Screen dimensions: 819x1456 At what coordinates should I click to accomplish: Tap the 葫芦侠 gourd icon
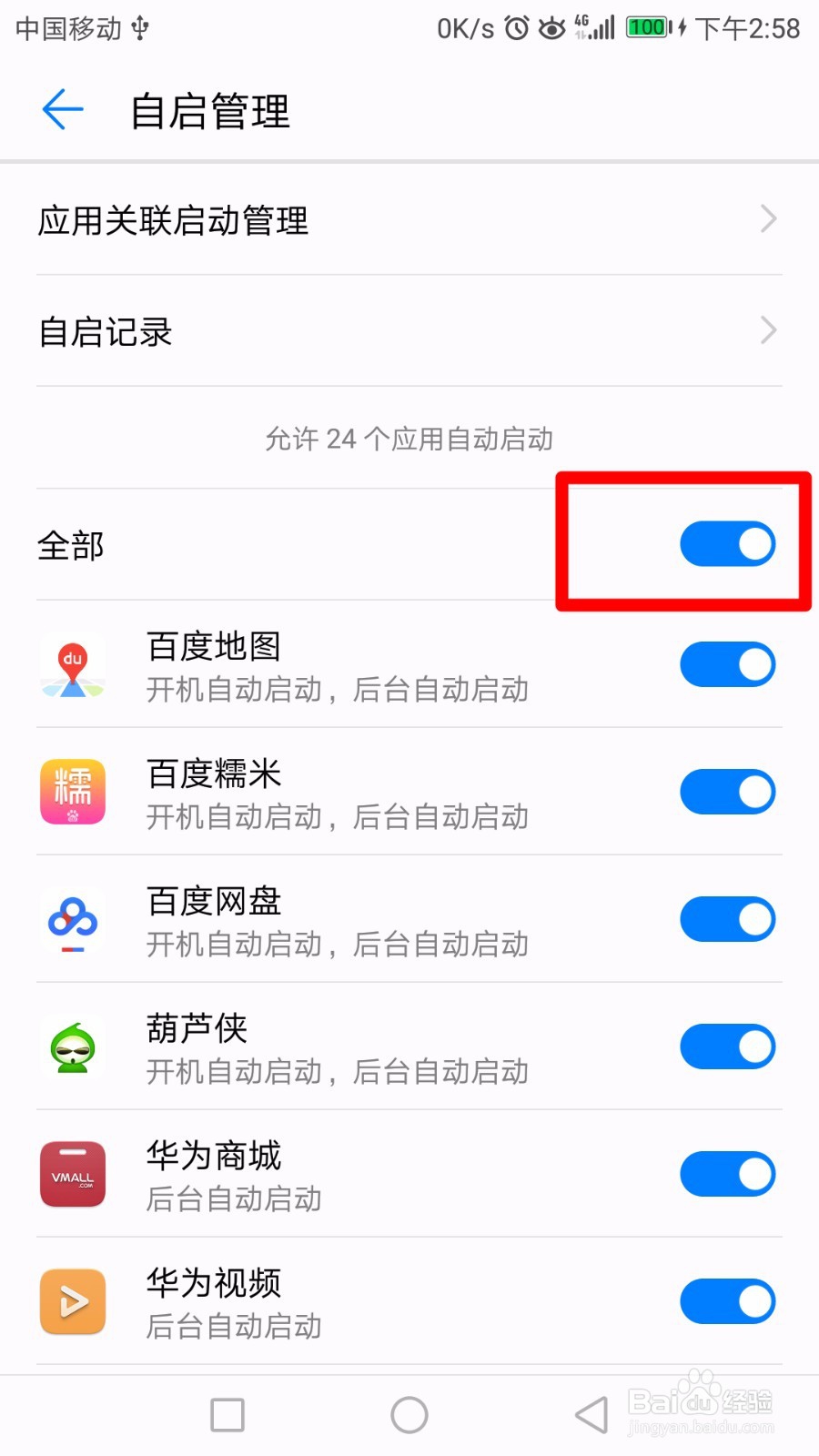point(73,1046)
